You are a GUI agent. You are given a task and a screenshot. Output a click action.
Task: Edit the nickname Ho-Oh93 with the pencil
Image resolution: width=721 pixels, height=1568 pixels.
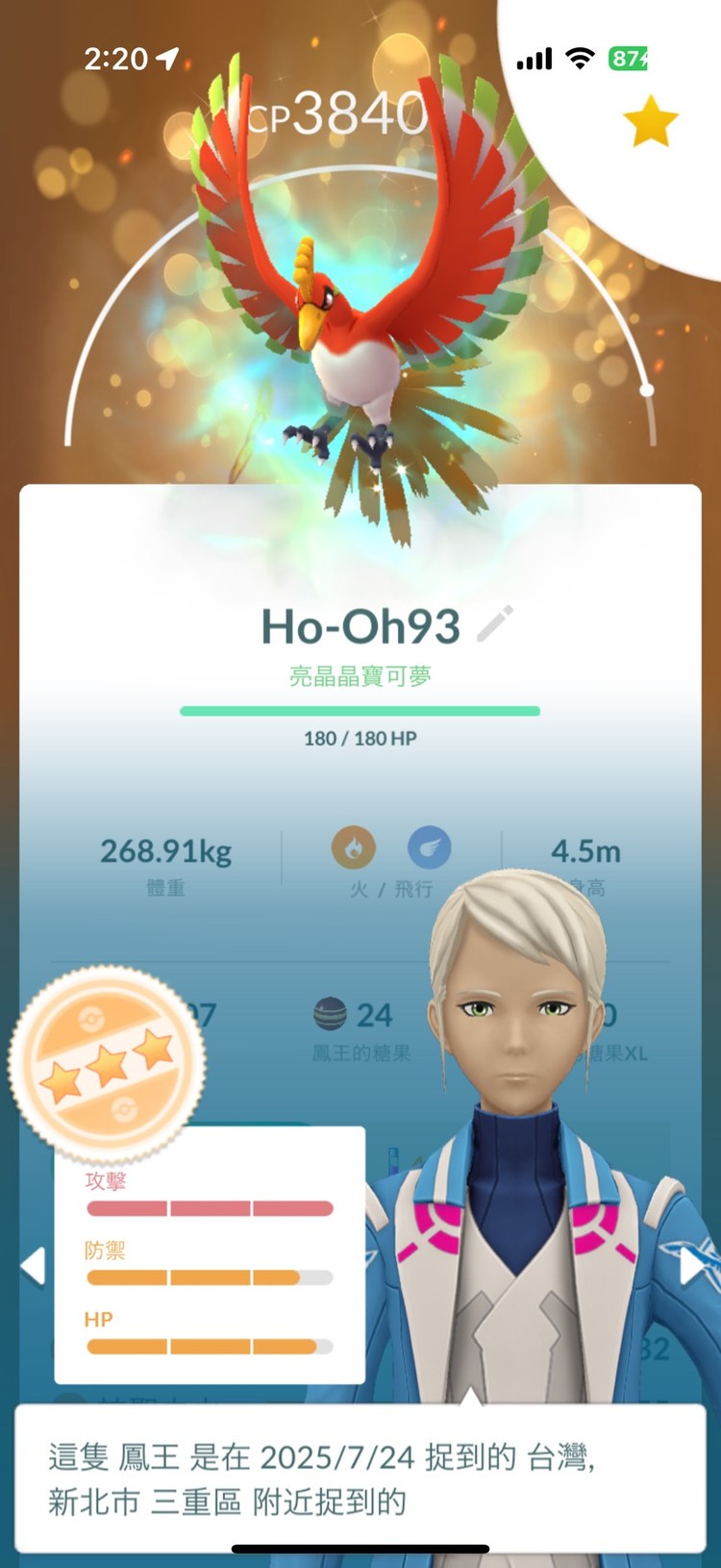[496, 625]
